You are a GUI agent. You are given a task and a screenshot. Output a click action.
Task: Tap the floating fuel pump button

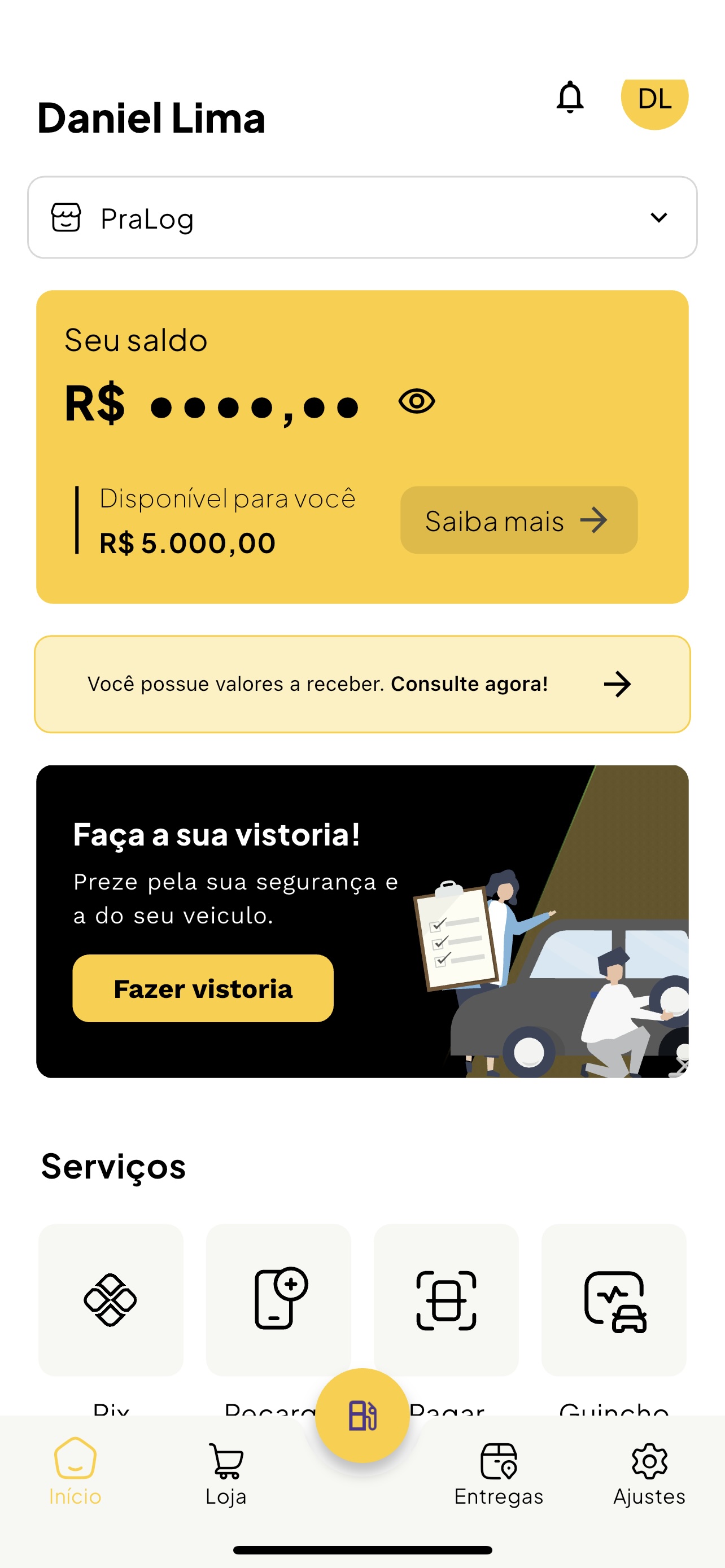pos(362,1415)
